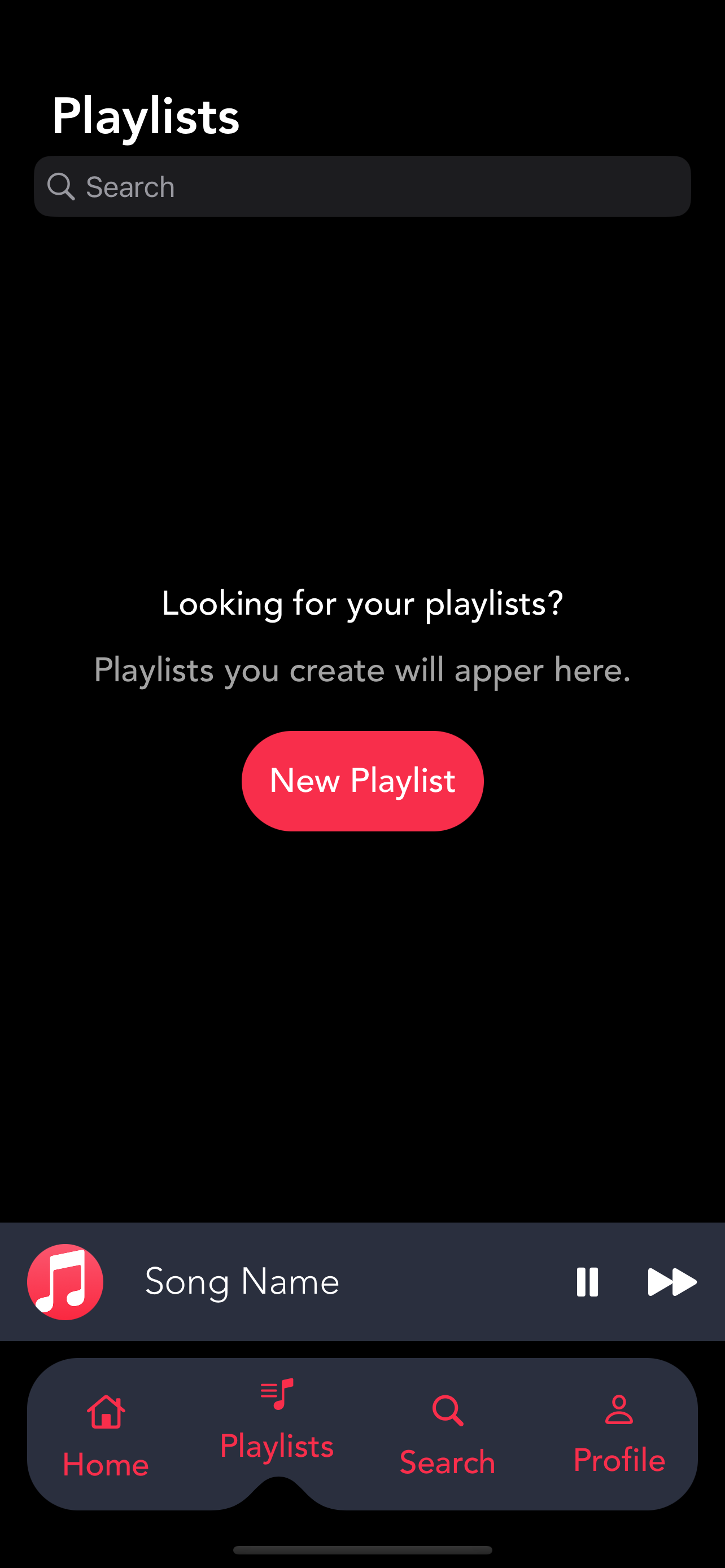725x1568 pixels.
Task: Tap the Playlists label in bottom bar
Action: 277,1447
